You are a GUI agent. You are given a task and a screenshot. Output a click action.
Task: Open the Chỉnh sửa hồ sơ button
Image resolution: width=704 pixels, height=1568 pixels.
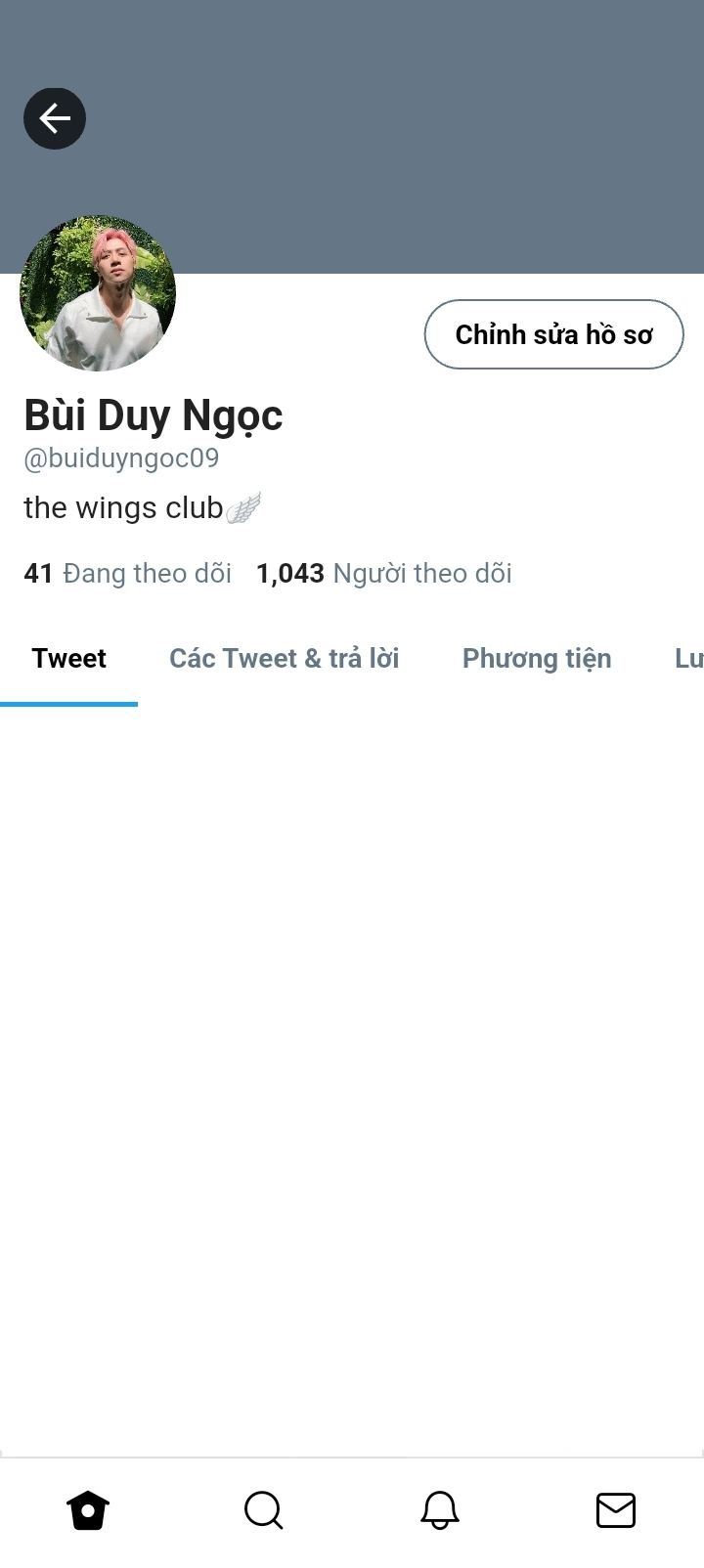click(x=553, y=334)
